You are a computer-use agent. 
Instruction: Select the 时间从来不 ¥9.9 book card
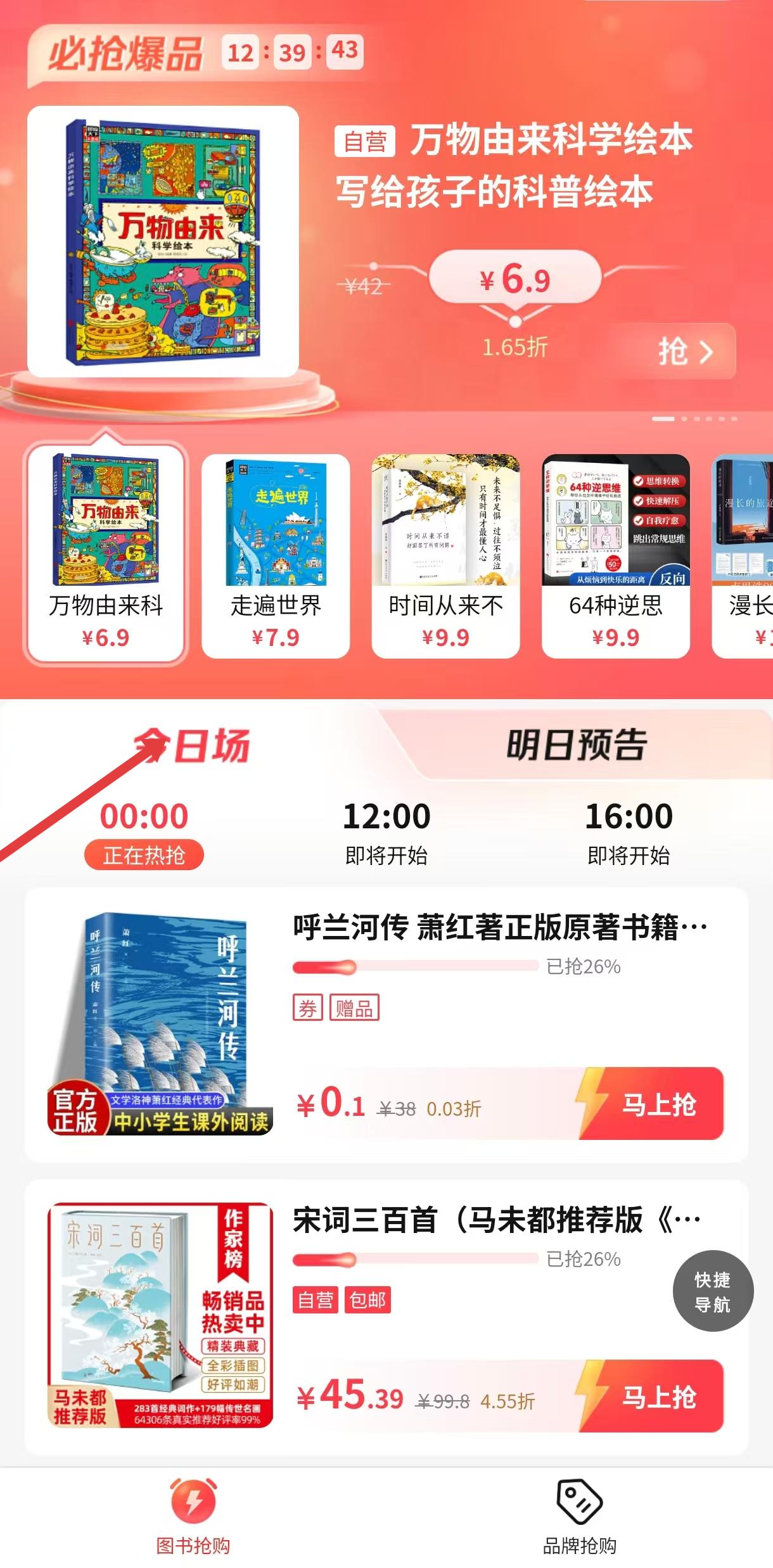pos(445,556)
